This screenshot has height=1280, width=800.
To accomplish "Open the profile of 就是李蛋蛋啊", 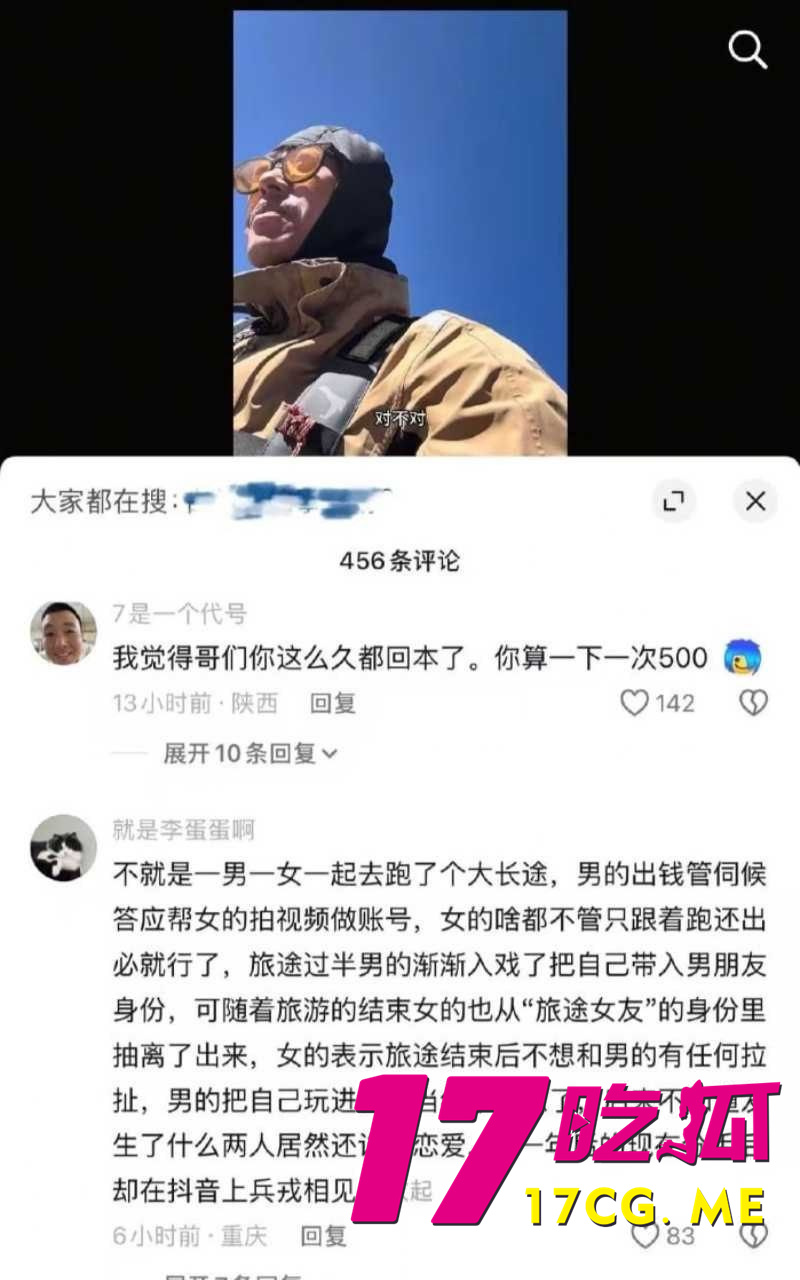I will coord(63,847).
